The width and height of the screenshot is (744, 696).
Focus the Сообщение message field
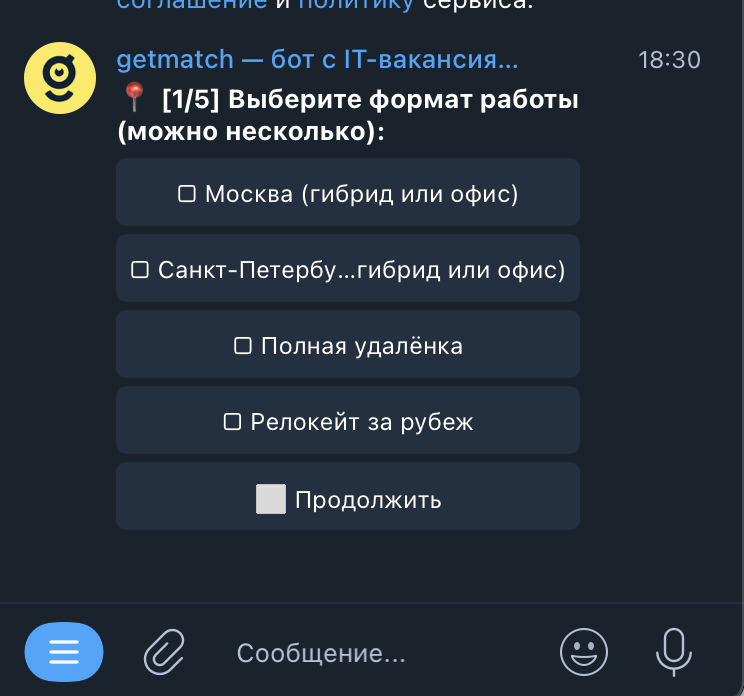380,654
